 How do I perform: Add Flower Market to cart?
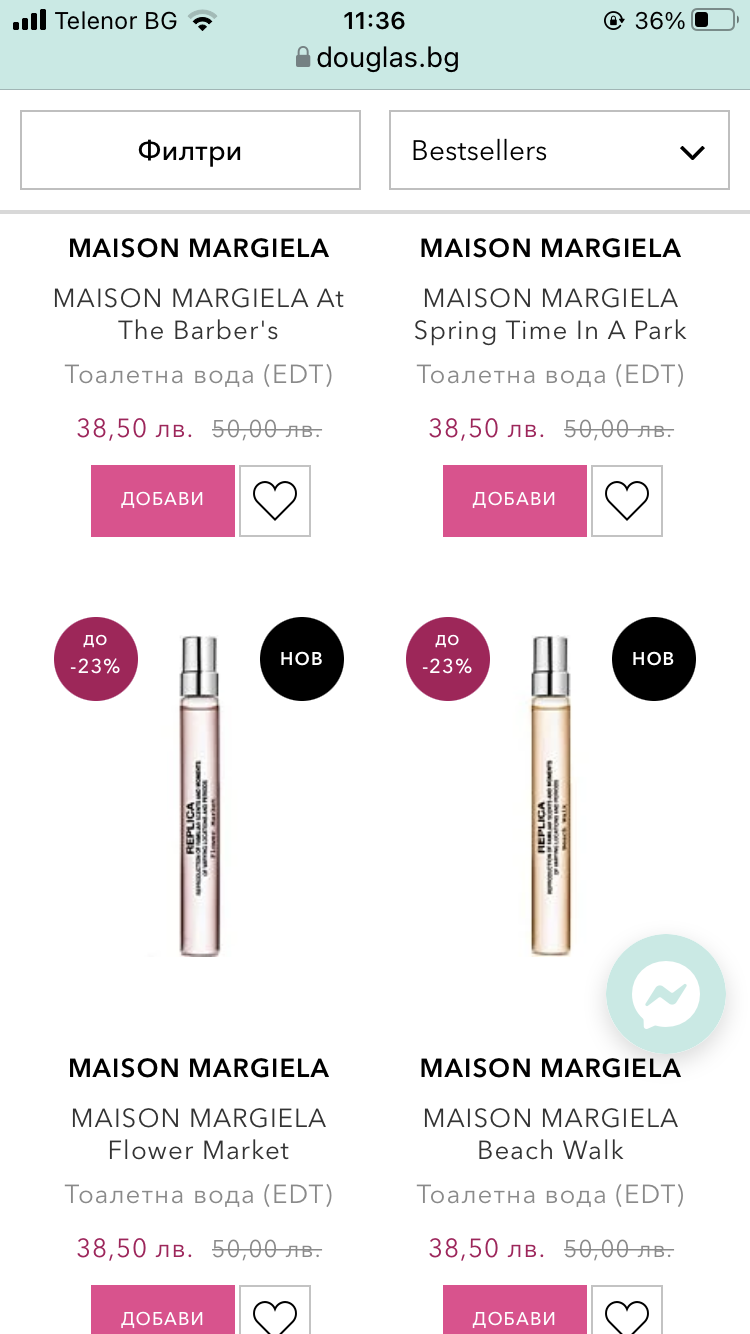pos(163,1312)
